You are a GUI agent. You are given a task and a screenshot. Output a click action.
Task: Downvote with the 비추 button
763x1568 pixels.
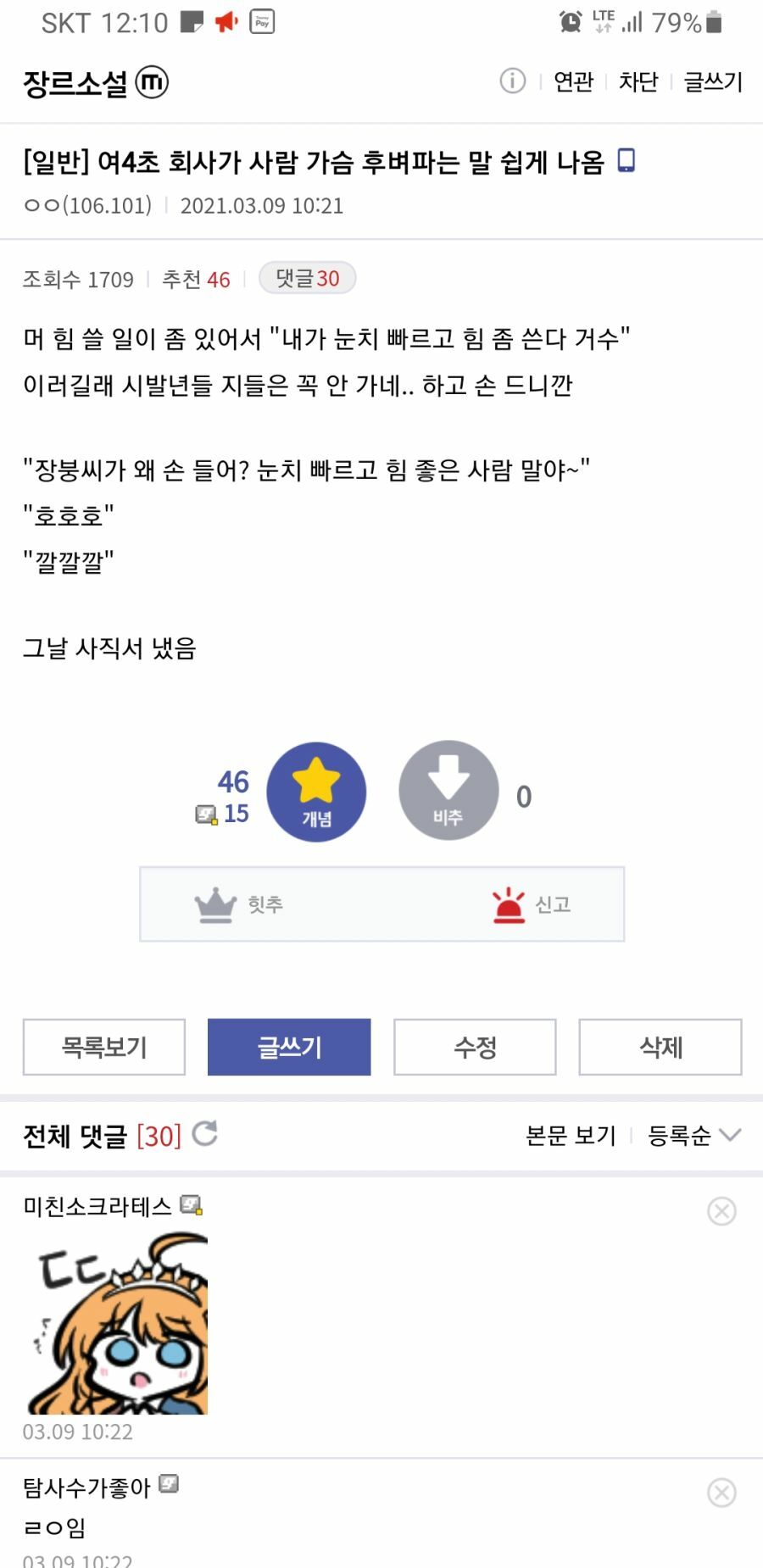click(448, 790)
